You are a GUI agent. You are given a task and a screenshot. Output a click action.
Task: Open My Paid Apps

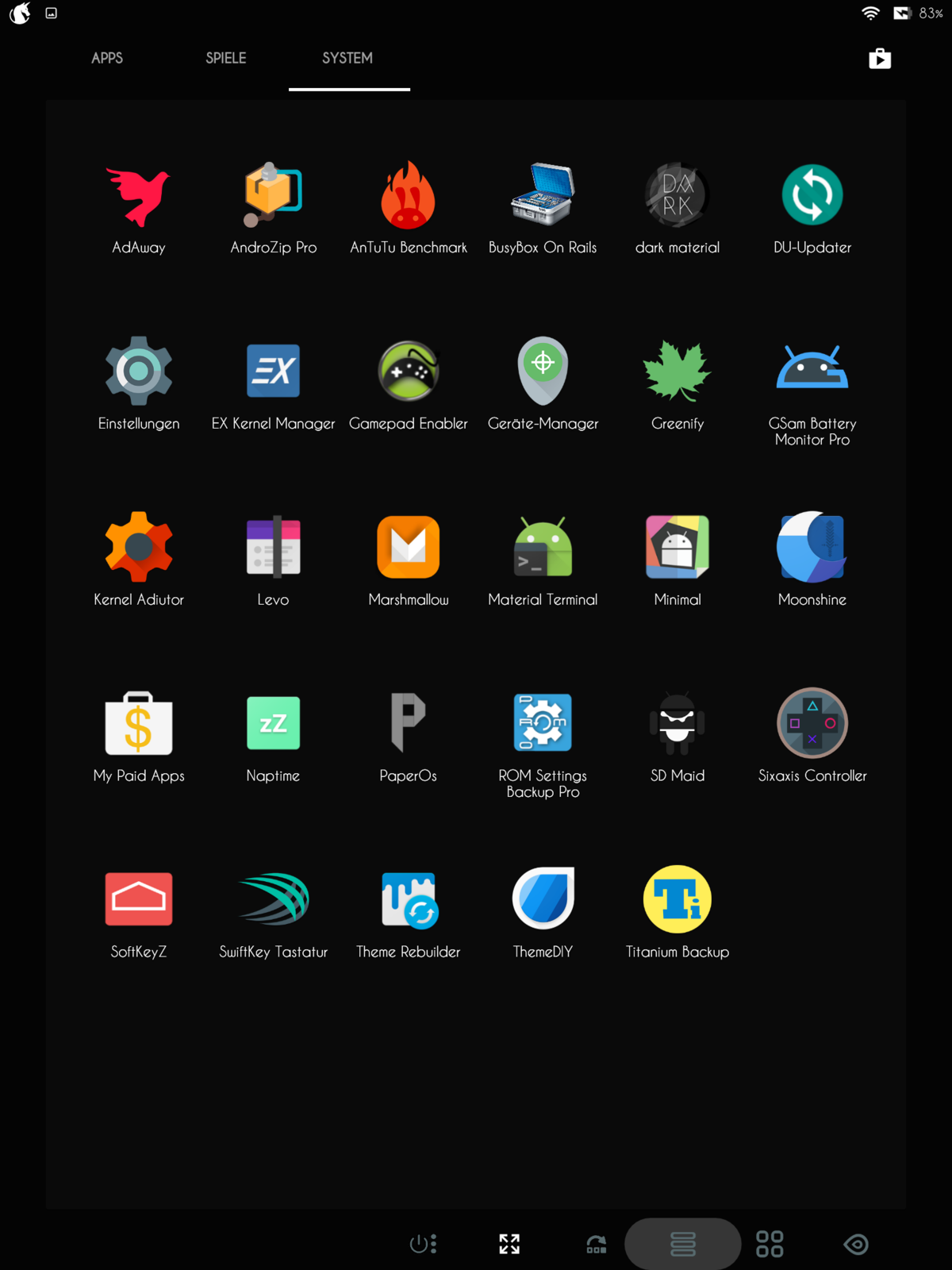[x=139, y=725]
